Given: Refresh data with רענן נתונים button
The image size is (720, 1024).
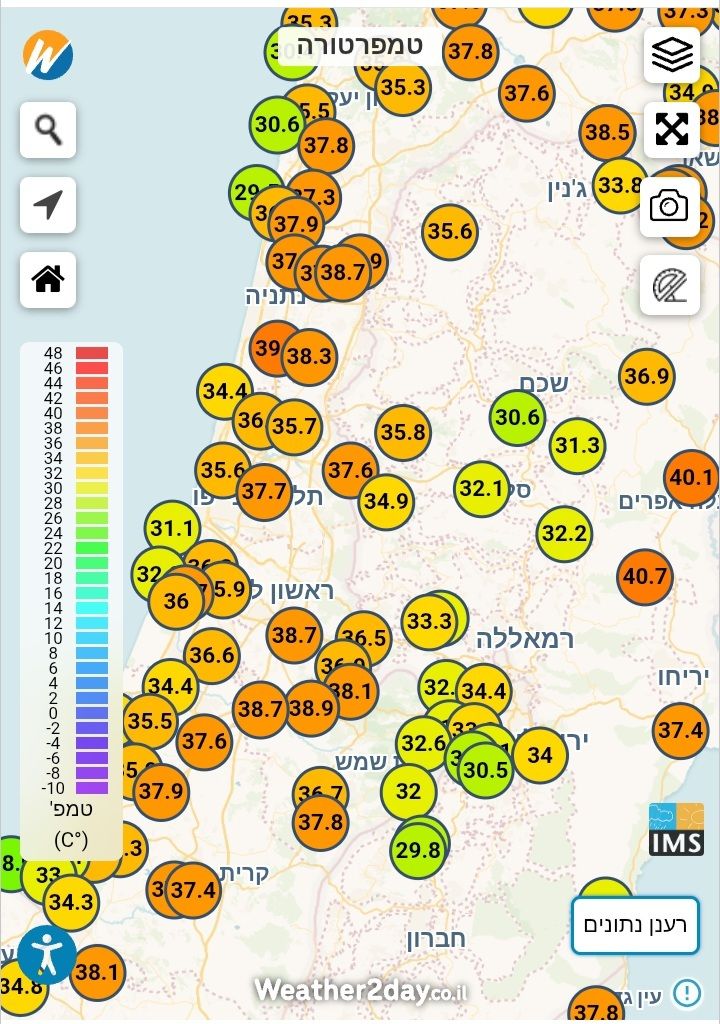Looking at the screenshot, I should pyautogui.click(x=635, y=926).
